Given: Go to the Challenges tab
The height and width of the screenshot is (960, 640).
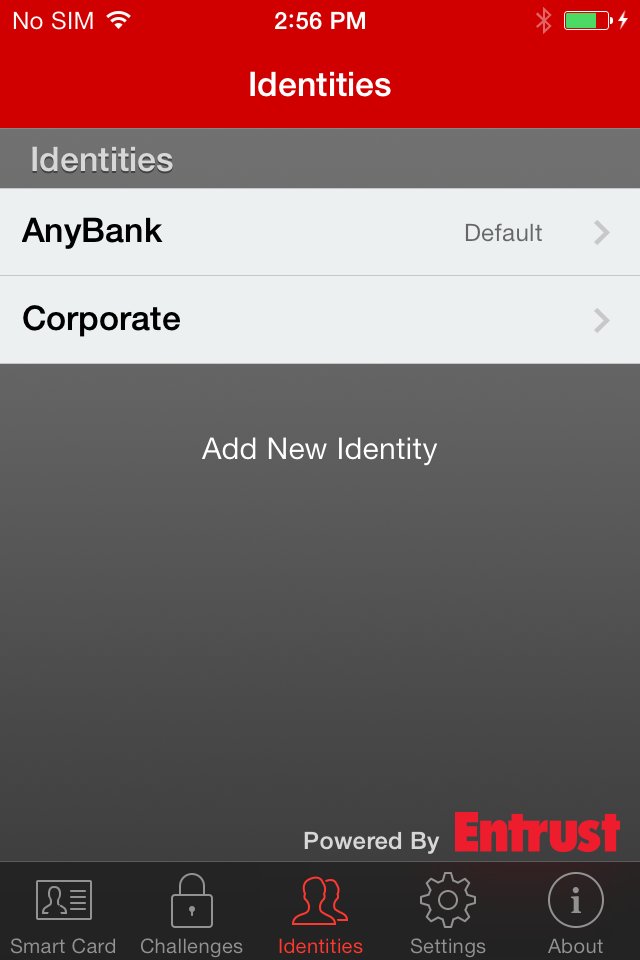Looking at the screenshot, I should coord(192,912).
